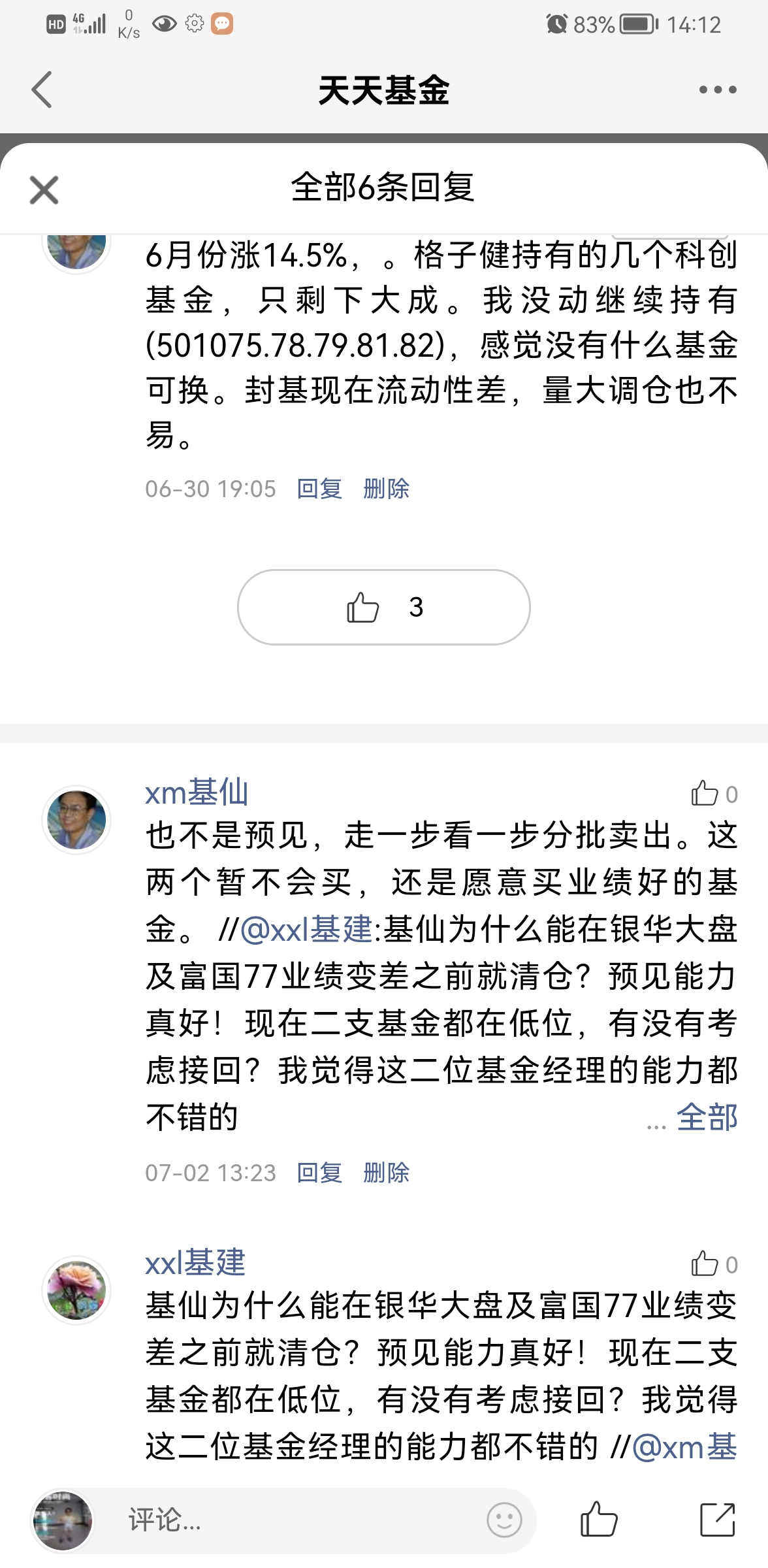
Task: Tap the thumbs-up icon in bottom bar
Action: point(598,1519)
